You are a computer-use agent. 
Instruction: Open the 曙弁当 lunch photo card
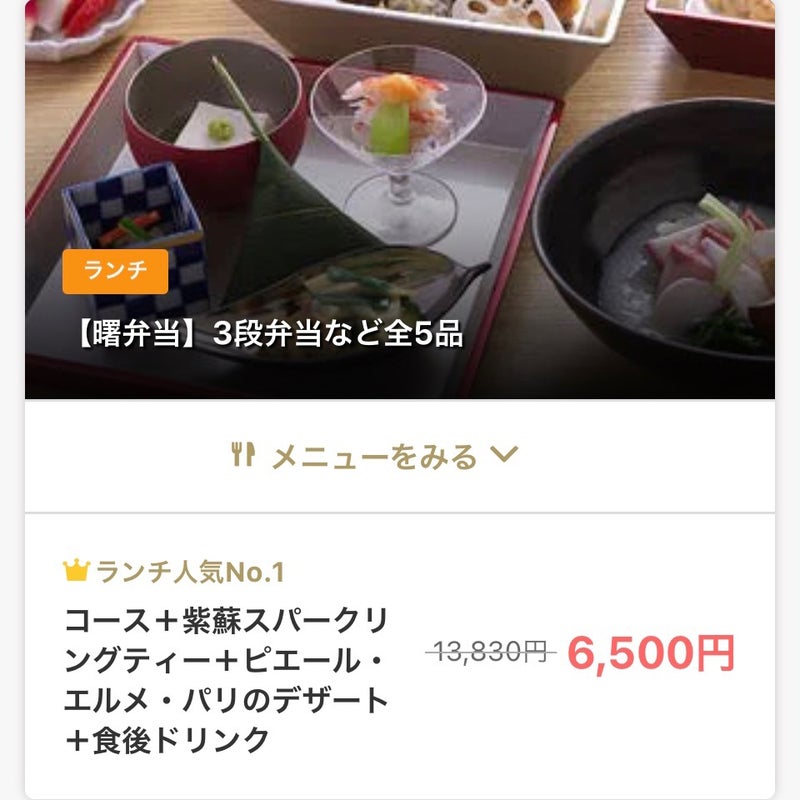tap(400, 199)
